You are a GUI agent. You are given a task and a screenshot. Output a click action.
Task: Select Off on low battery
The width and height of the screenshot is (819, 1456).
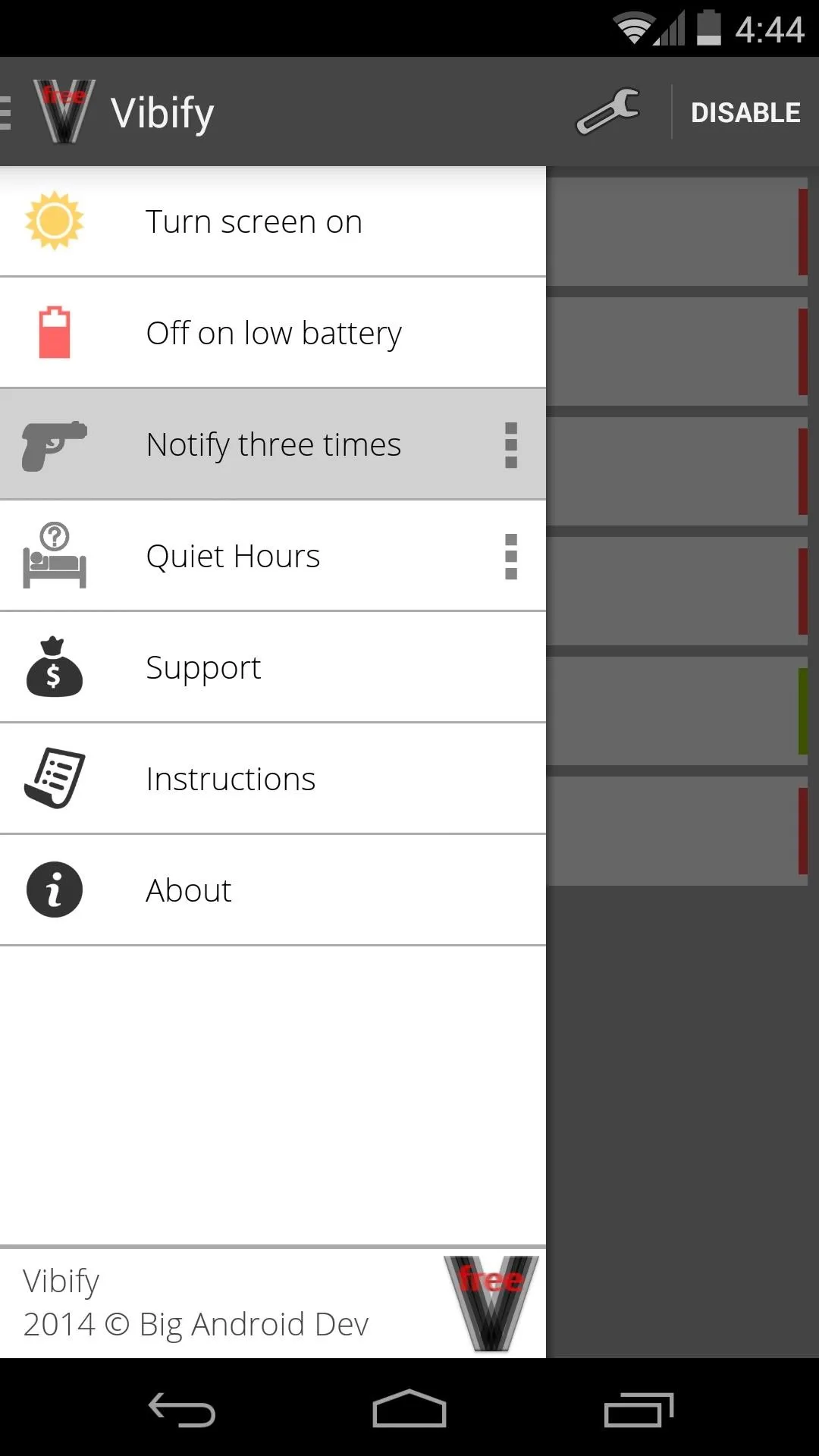(273, 333)
